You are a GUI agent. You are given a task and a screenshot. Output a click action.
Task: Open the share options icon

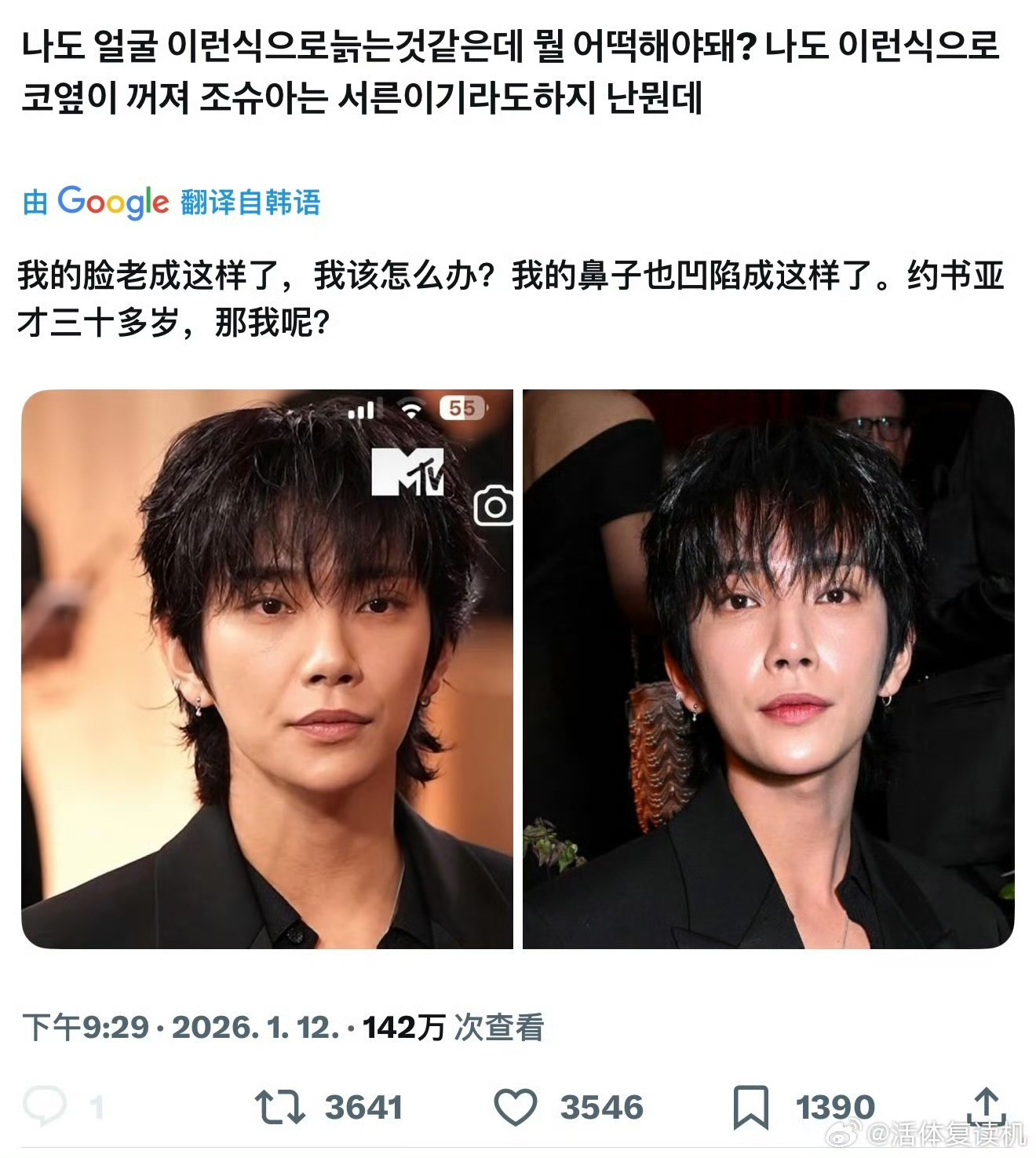[987, 1107]
